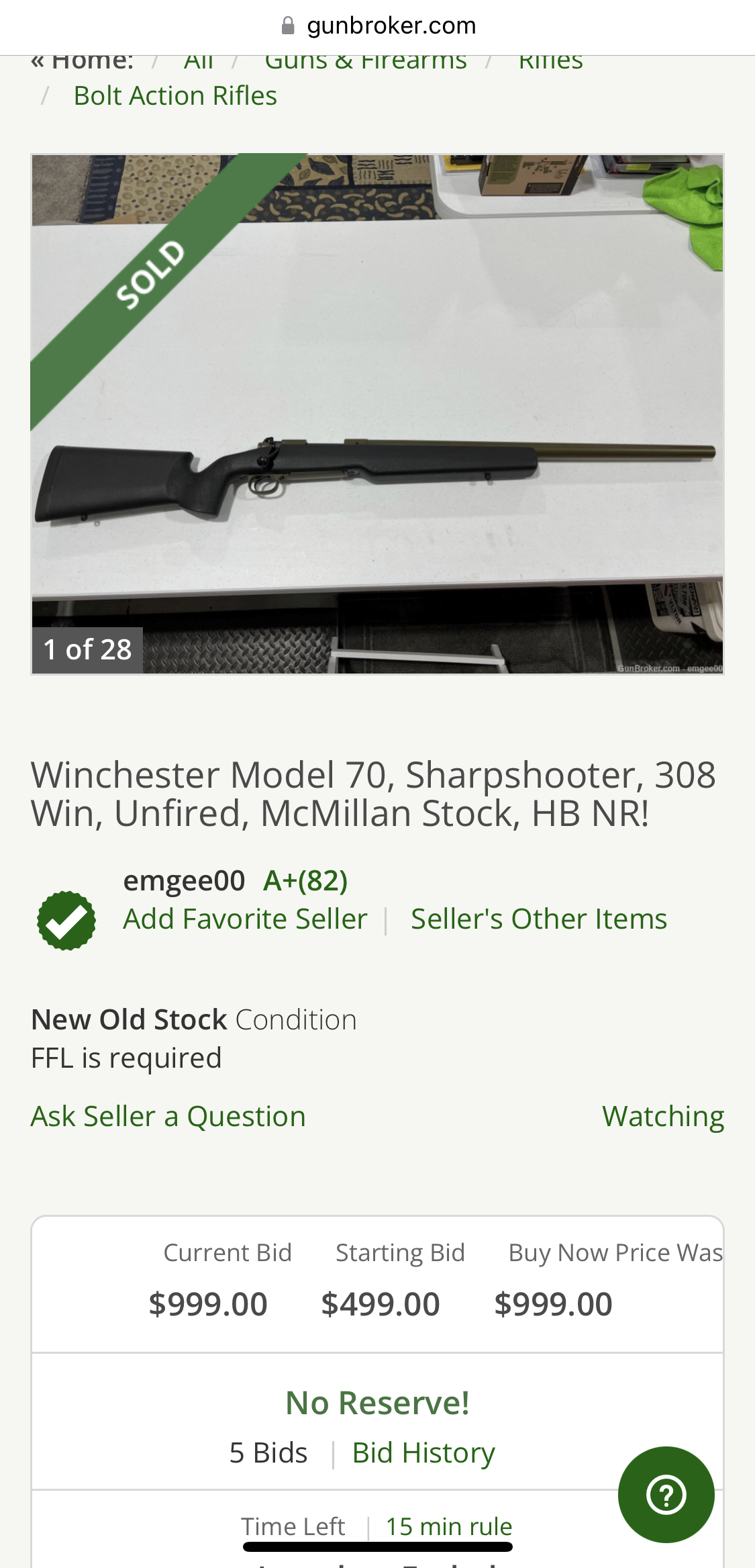Ask Seller a Question

tap(168, 1116)
